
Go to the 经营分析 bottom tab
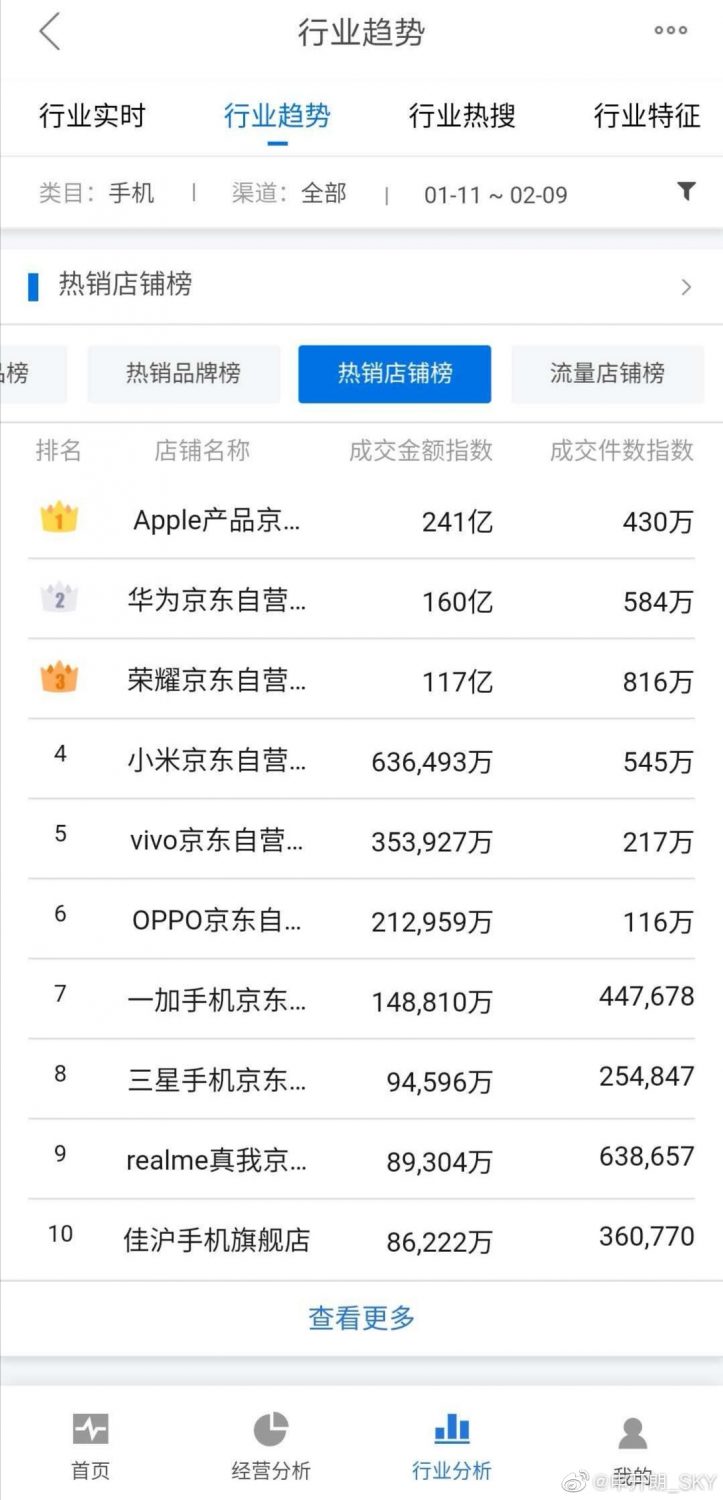(x=271, y=1446)
